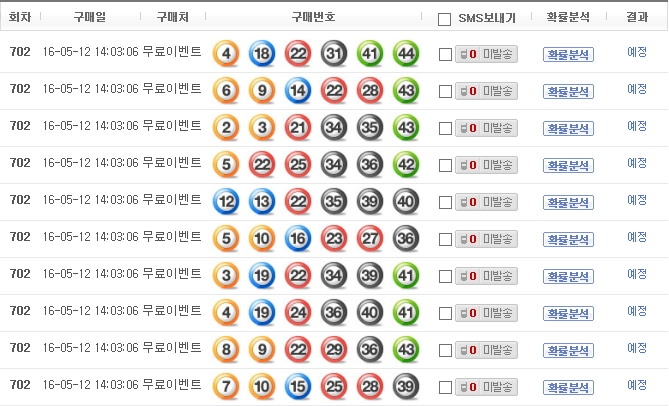Open 확률분석 for row 2, 3, 21, 34, 35, 43
This screenshot has width=669, height=406.
coord(568,128)
